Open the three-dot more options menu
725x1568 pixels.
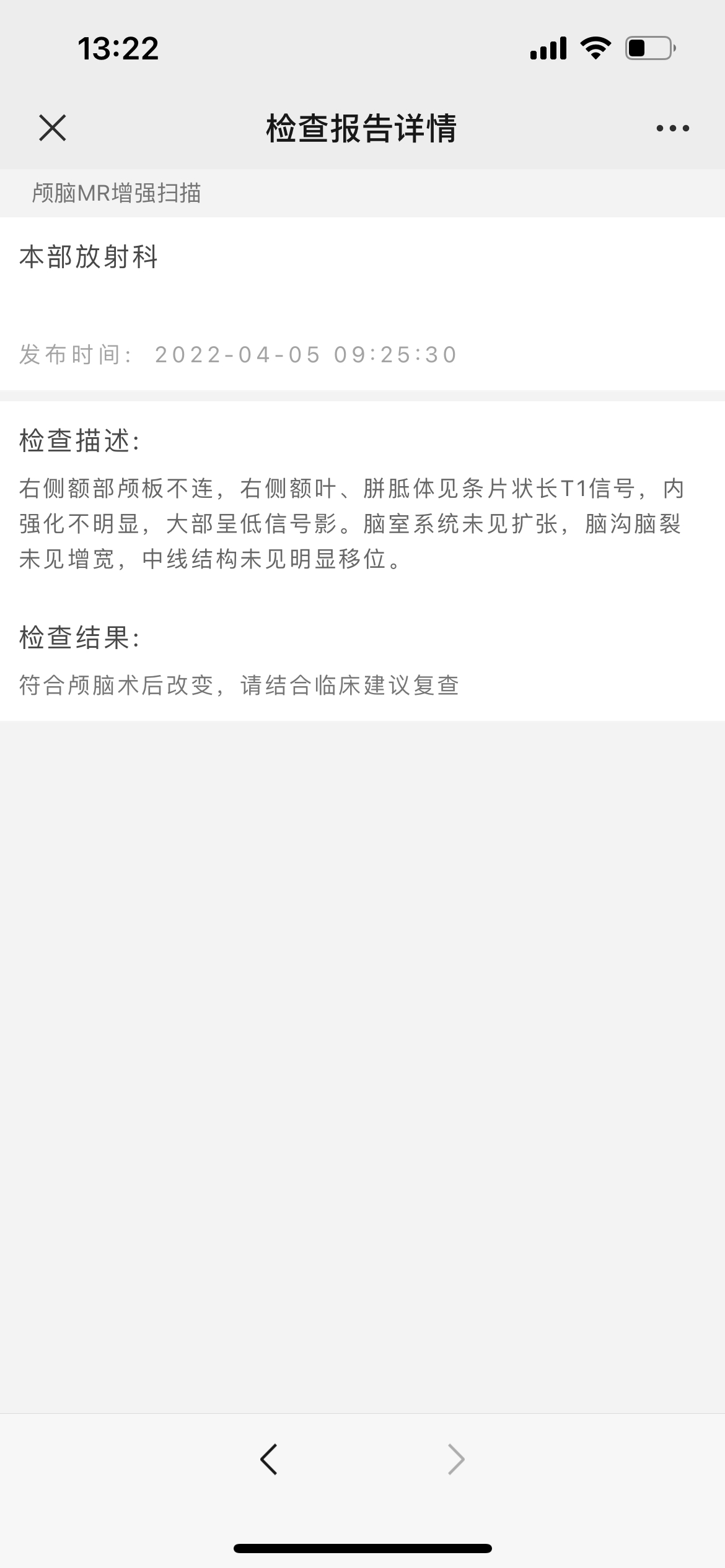pos(672,128)
